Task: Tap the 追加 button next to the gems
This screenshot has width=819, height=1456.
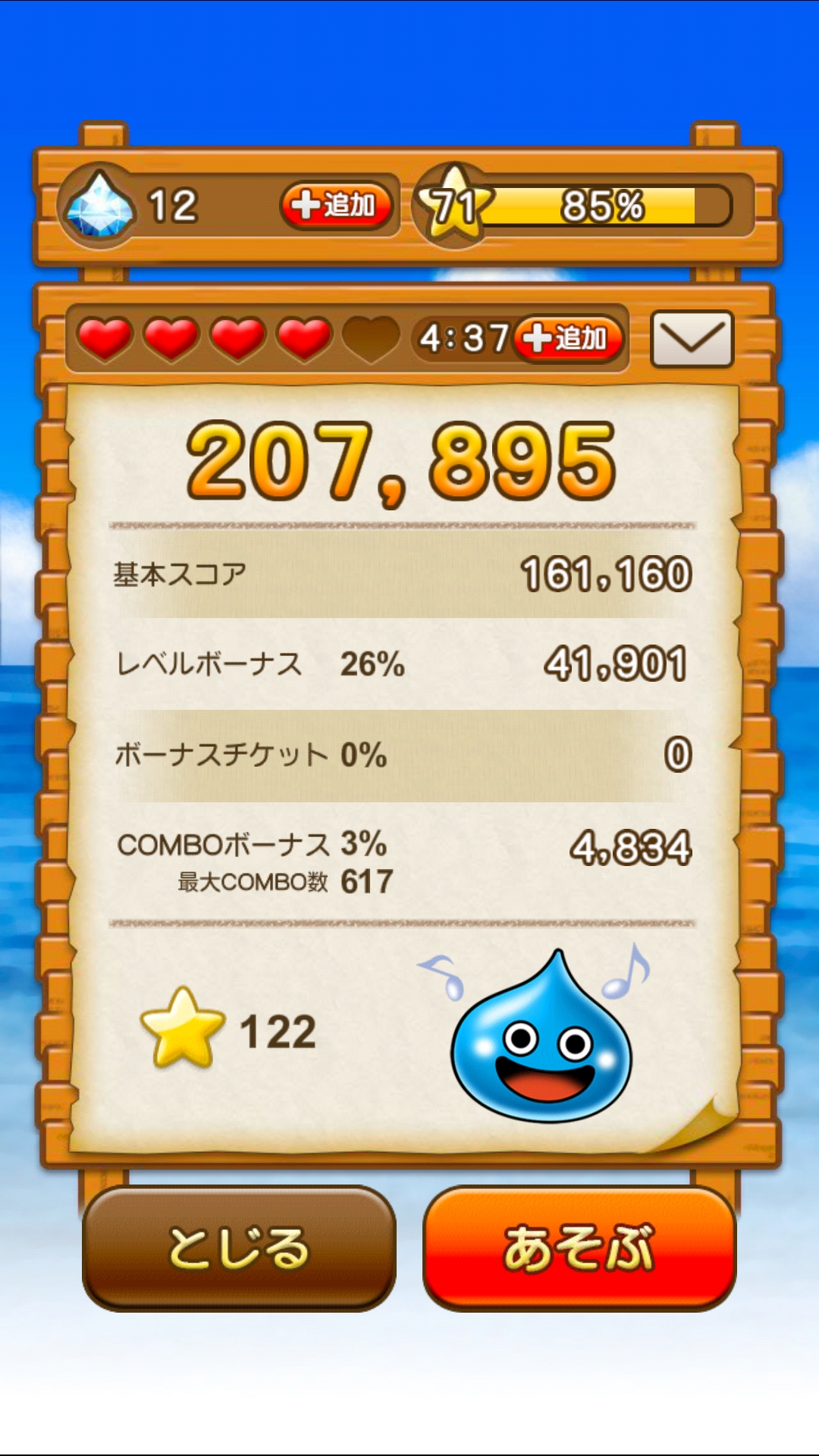Action: click(337, 205)
